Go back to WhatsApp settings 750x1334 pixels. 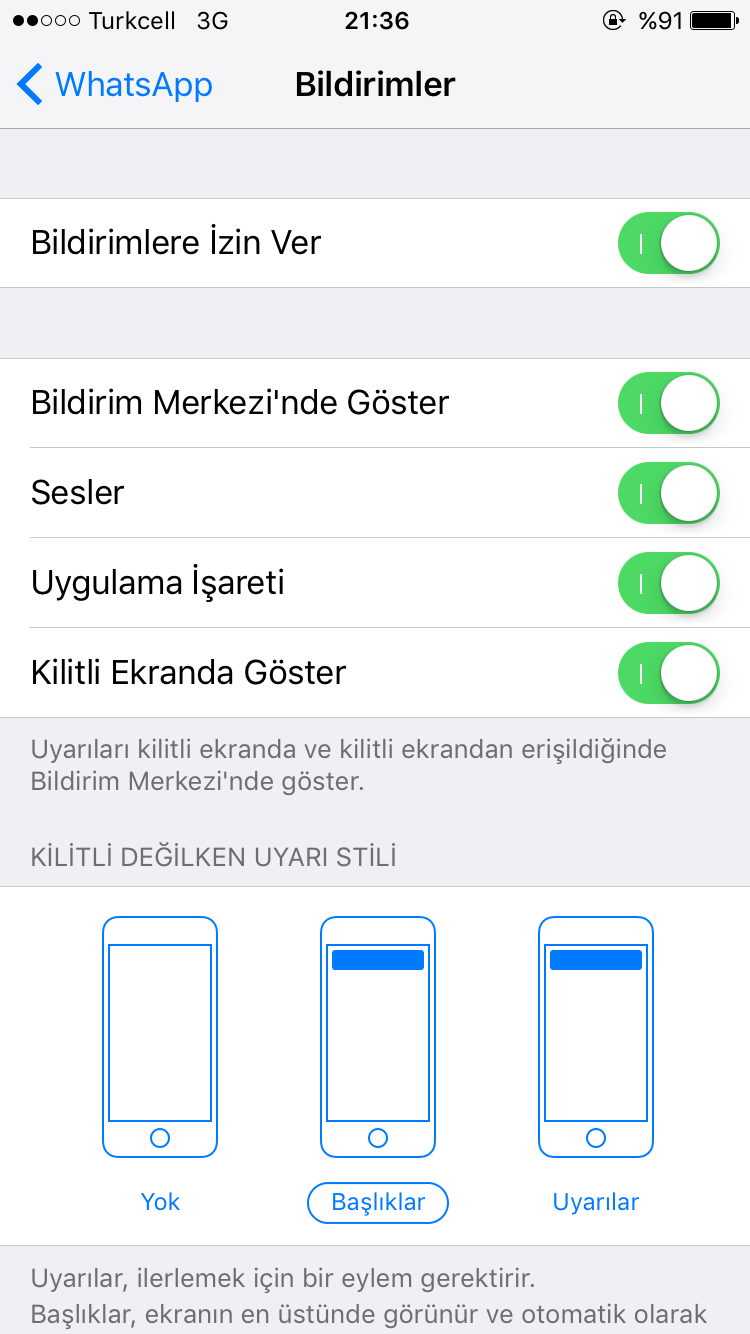tap(115, 85)
